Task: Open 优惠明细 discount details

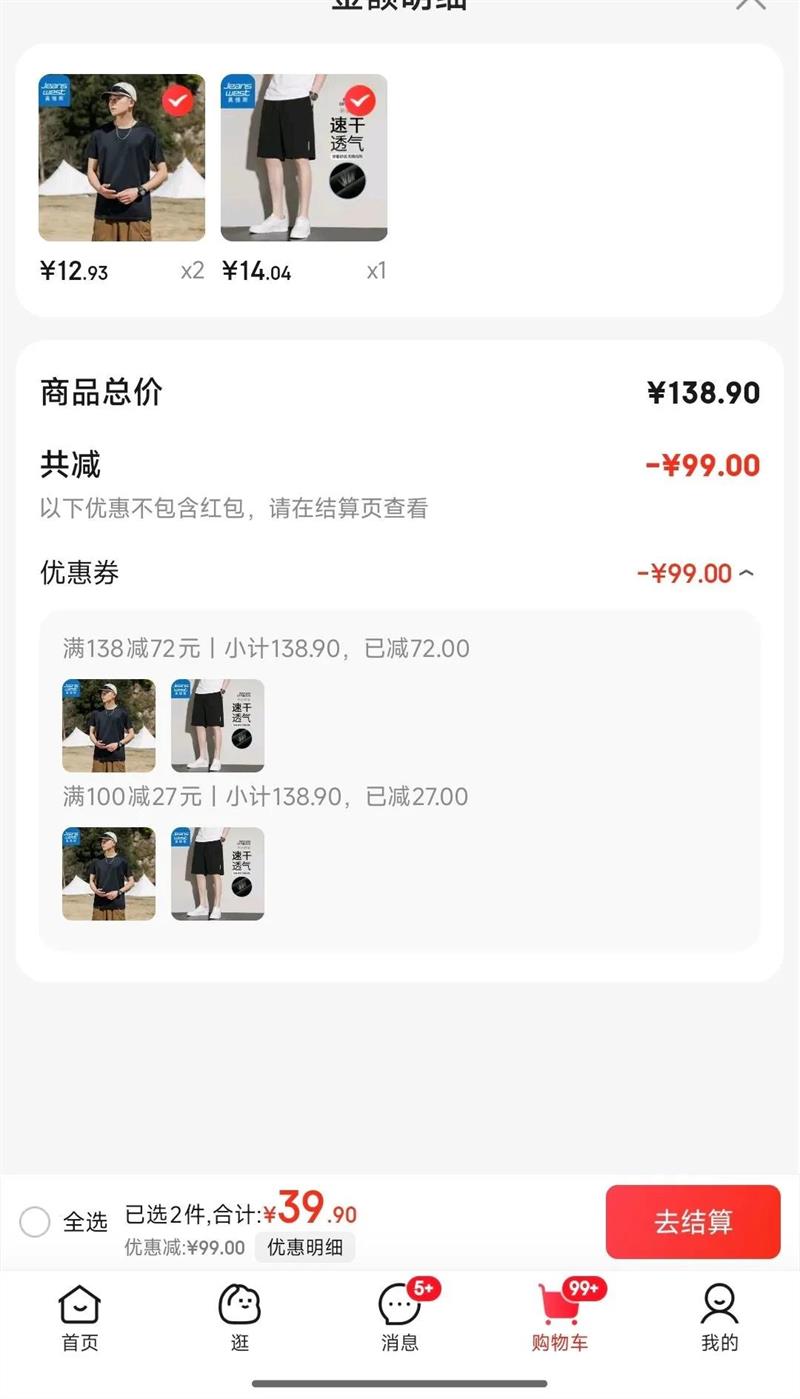Action: 303,1249
